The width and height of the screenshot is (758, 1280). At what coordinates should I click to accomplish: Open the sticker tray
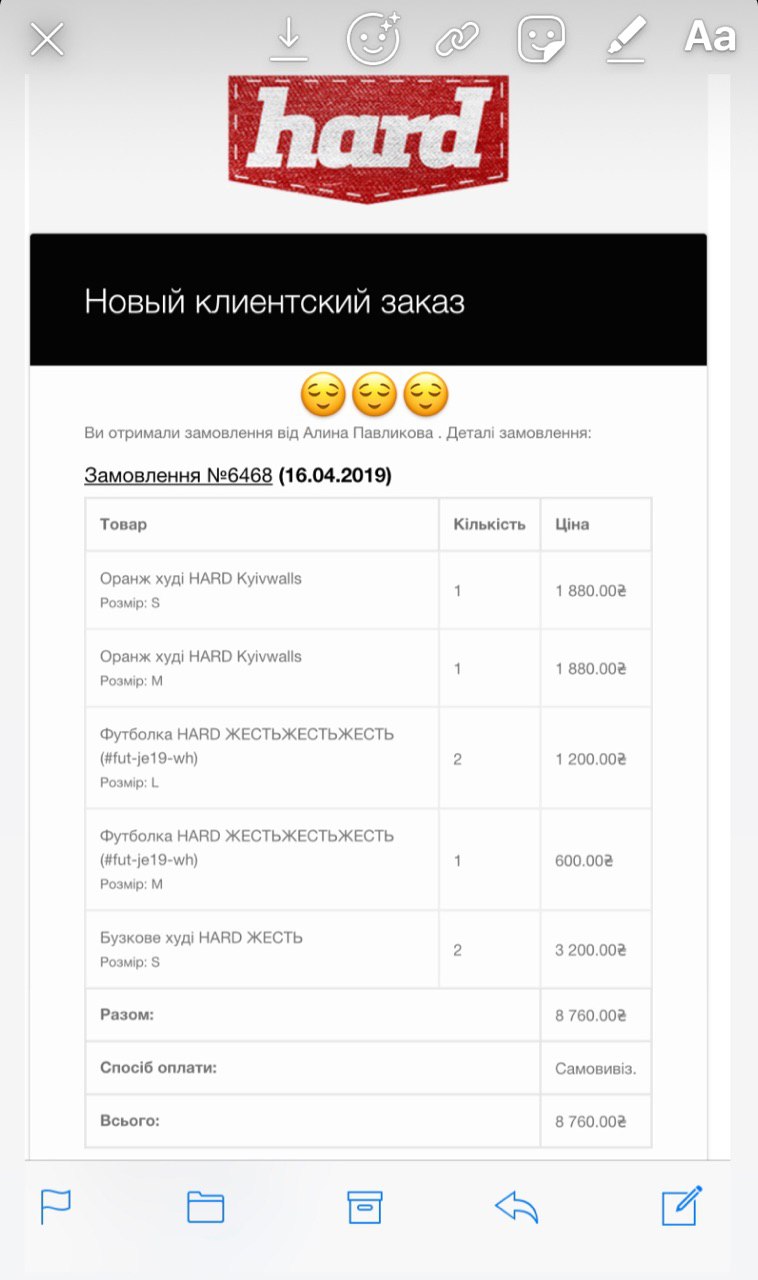(x=541, y=40)
